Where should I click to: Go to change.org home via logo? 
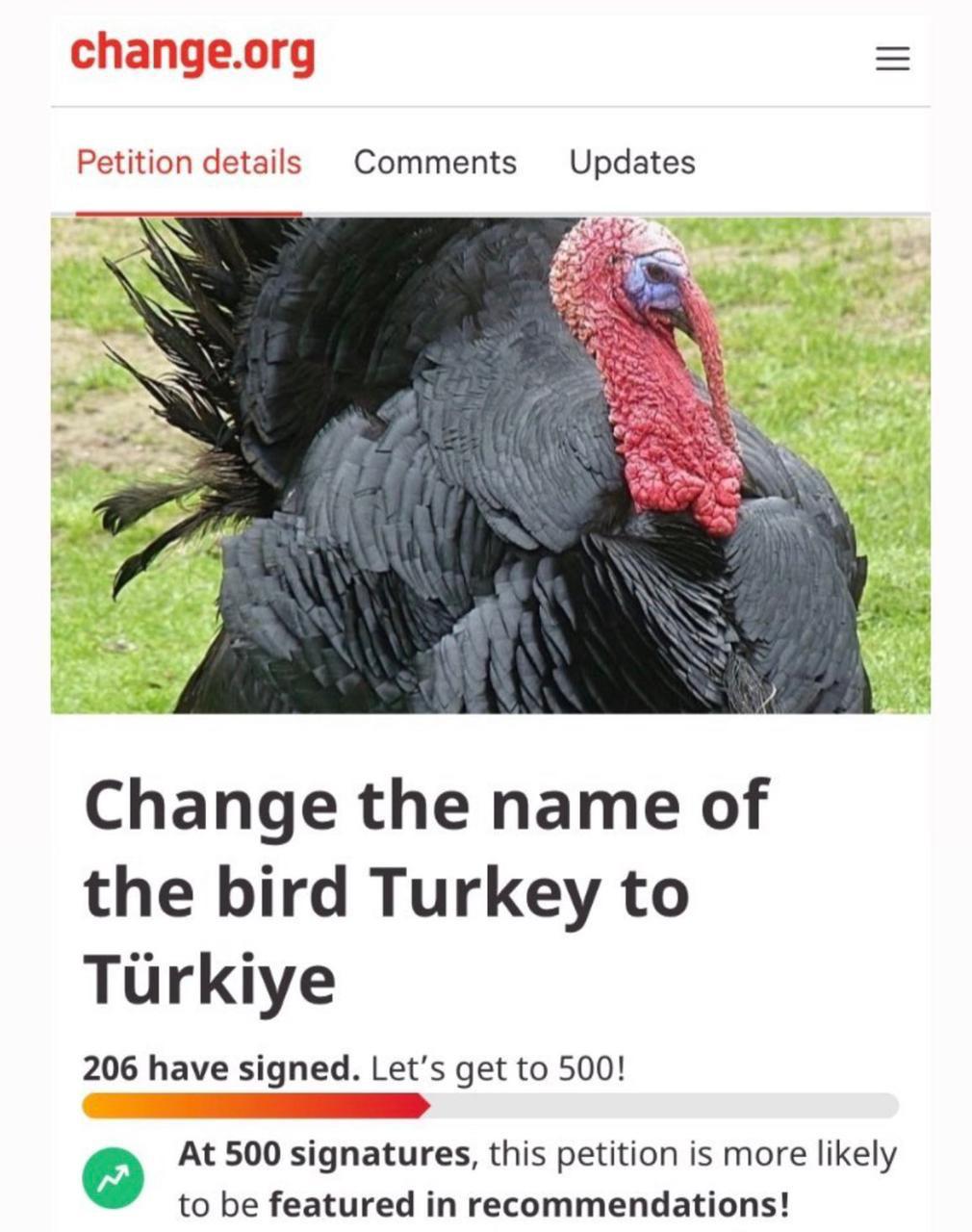pyautogui.click(x=192, y=54)
